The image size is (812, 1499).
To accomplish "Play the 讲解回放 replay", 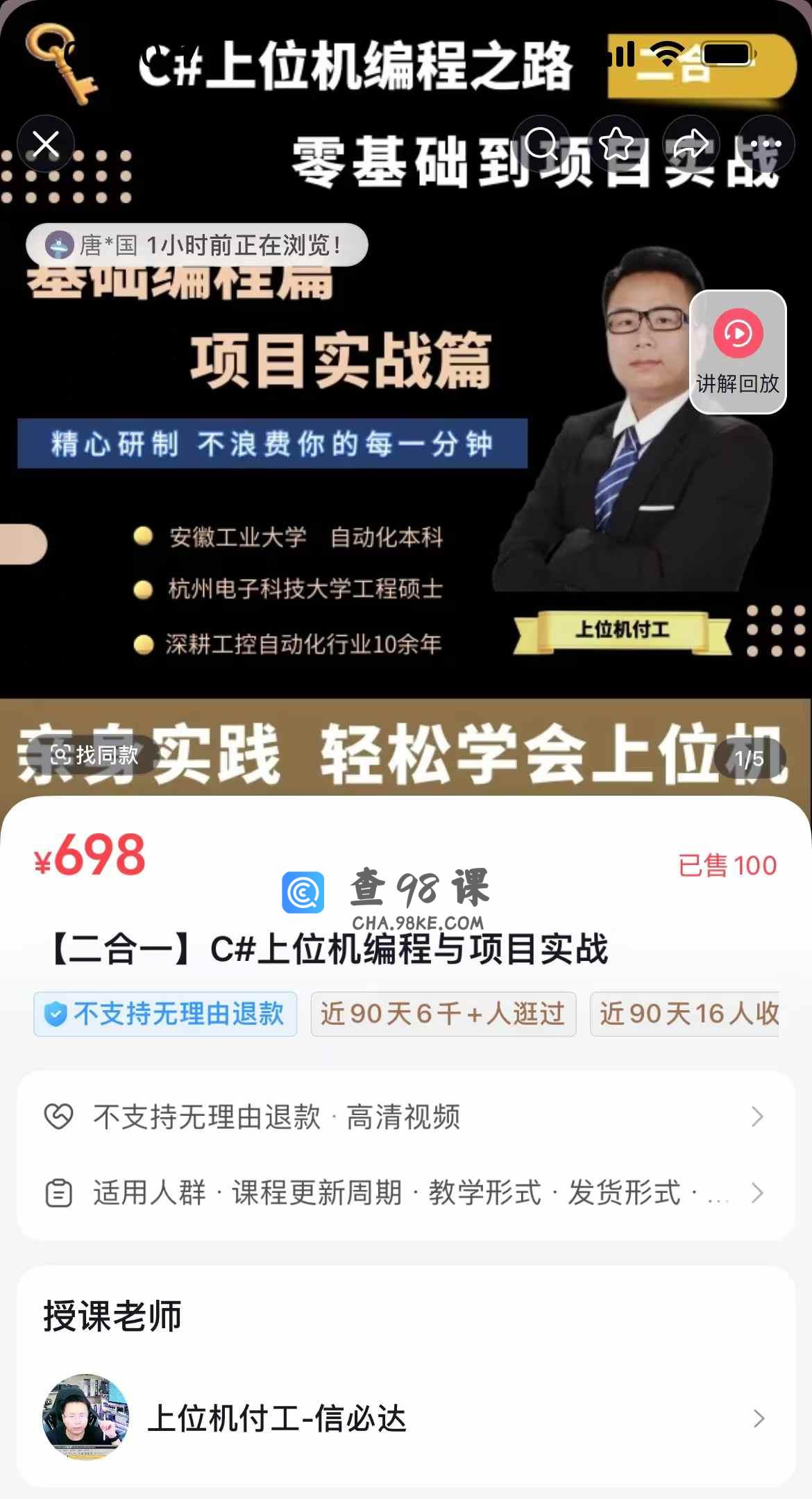I will point(738,352).
